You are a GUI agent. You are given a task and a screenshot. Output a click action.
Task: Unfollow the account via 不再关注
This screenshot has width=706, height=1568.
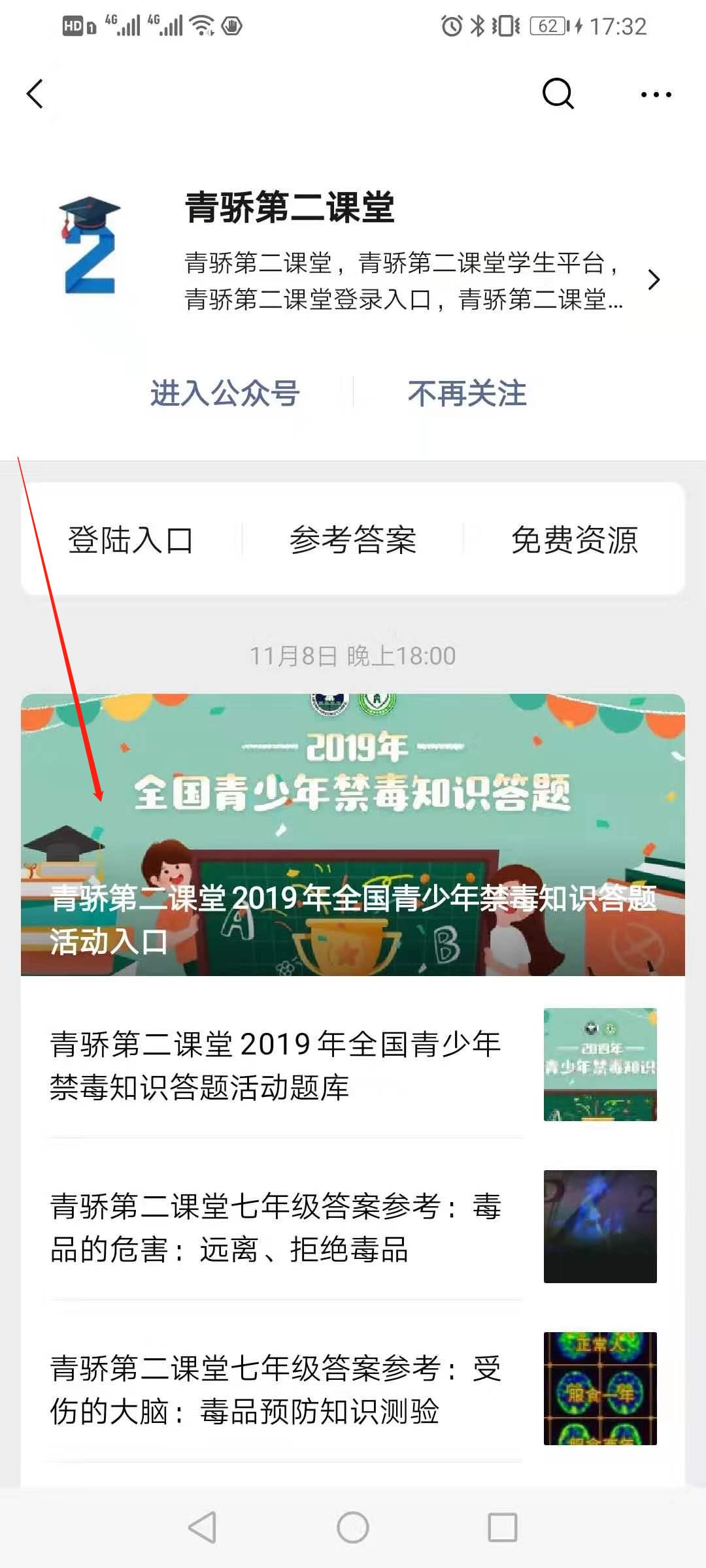[467, 393]
